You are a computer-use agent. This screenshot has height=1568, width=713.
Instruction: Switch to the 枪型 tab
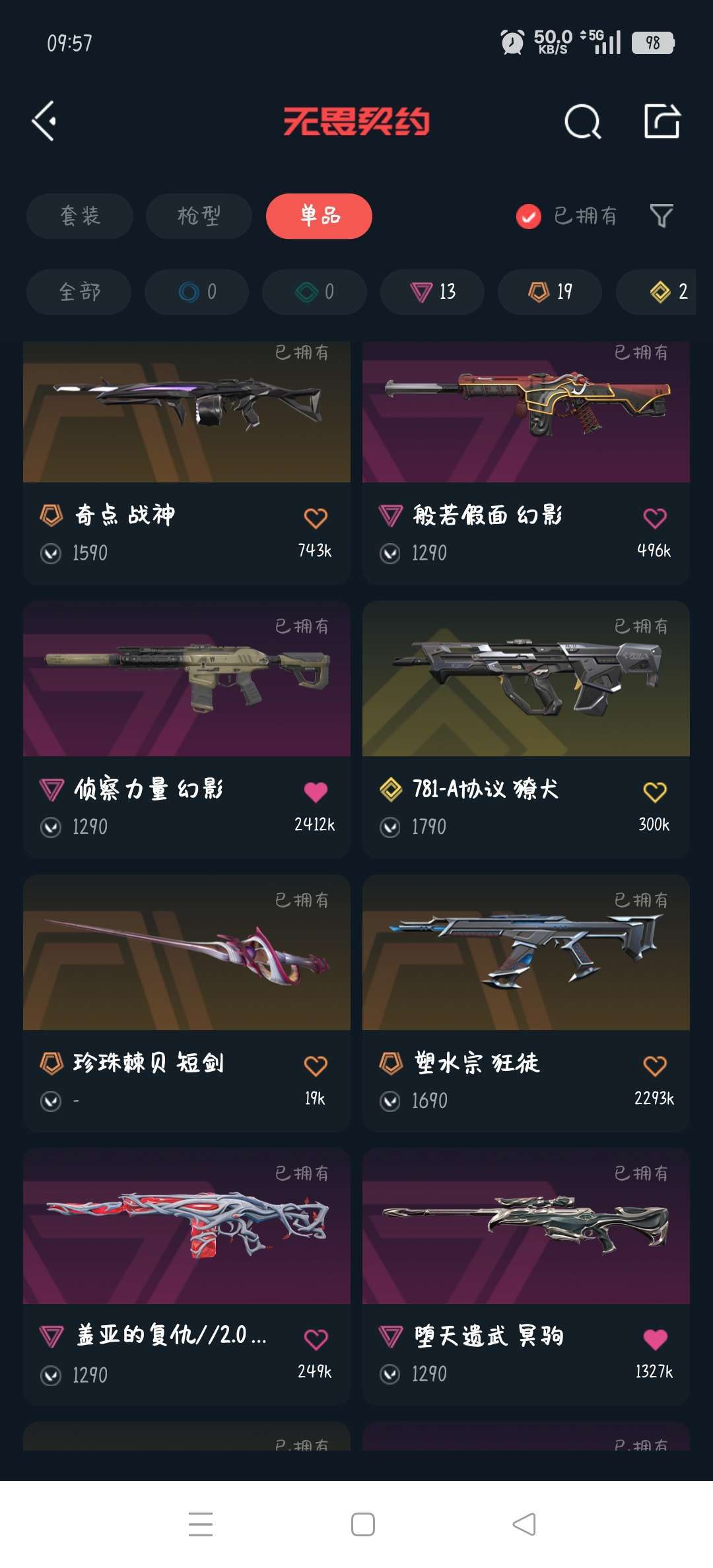coord(199,216)
